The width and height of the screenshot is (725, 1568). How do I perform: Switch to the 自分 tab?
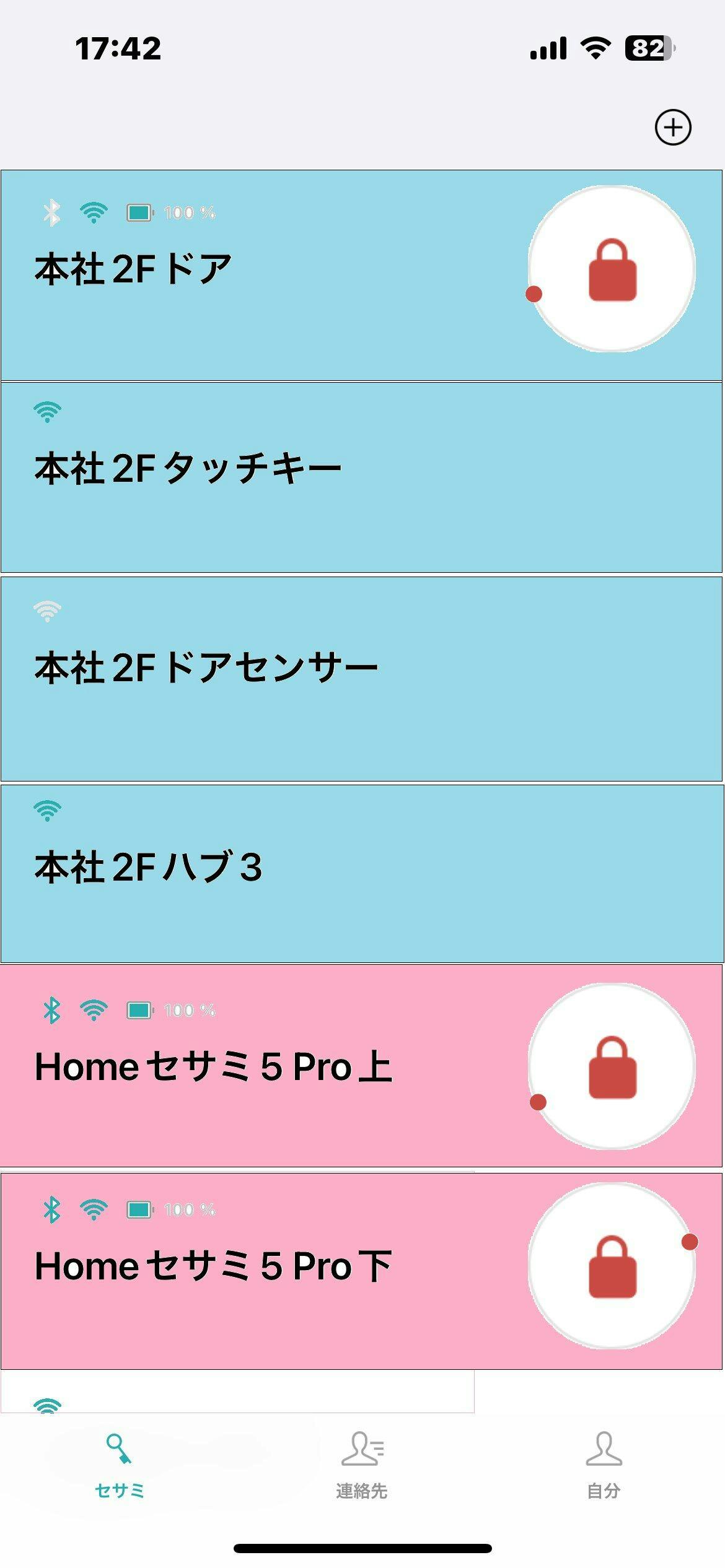(604, 1464)
